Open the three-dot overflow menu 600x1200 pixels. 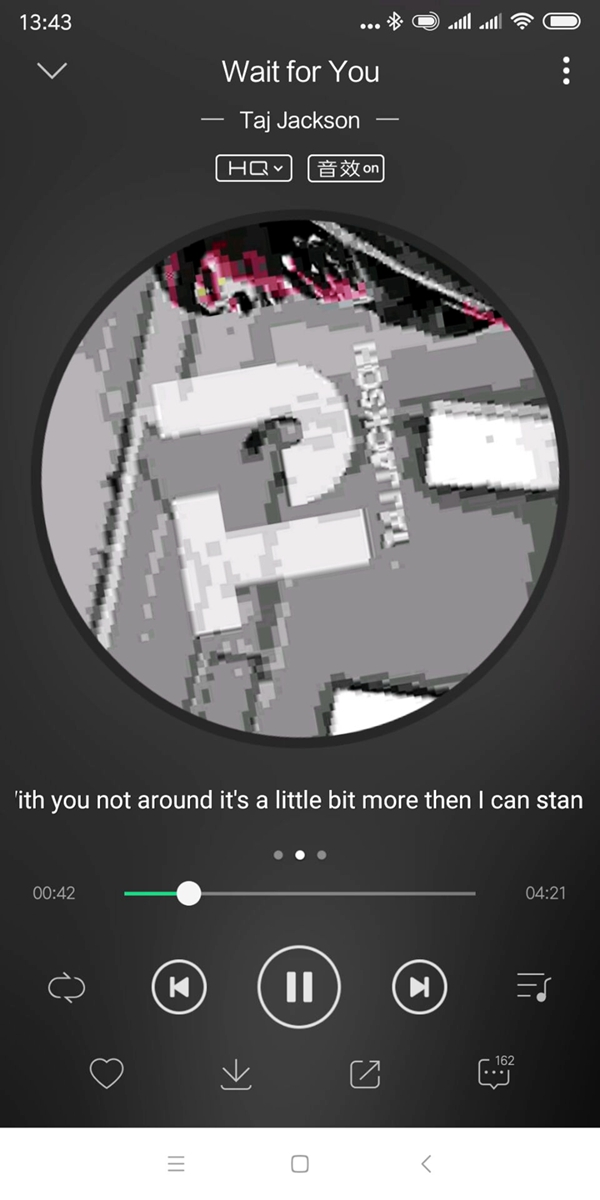coord(566,71)
